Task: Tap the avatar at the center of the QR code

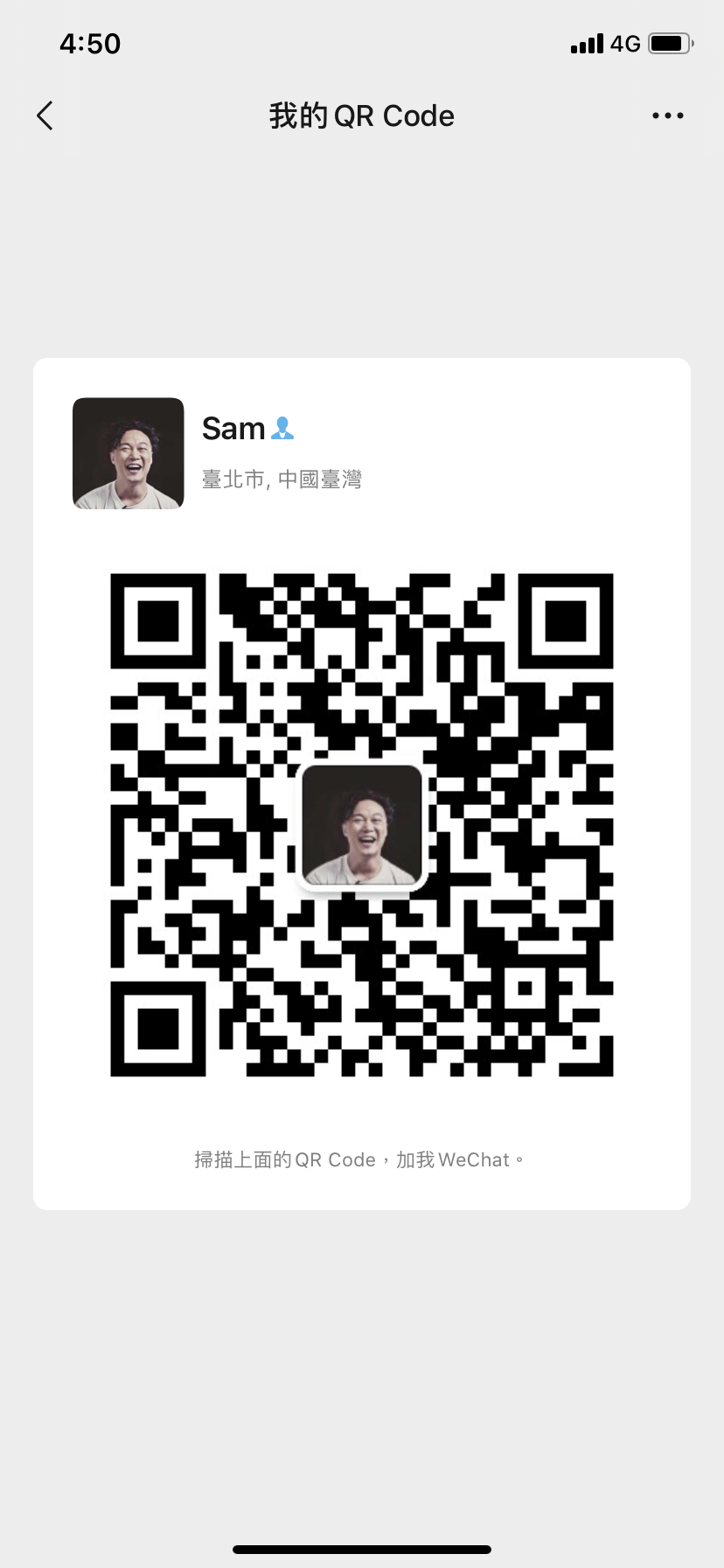Action: [361, 826]
